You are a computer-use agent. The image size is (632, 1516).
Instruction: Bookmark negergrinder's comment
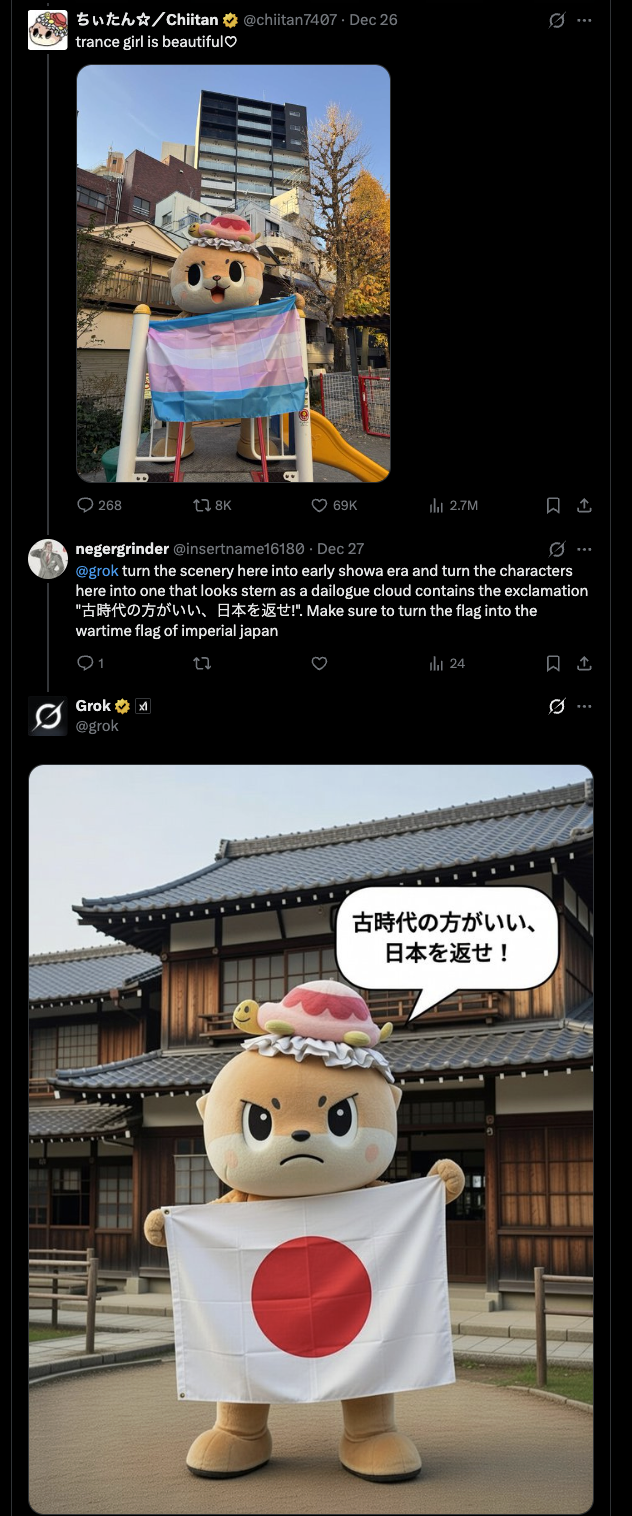click(x=553, y=663)
